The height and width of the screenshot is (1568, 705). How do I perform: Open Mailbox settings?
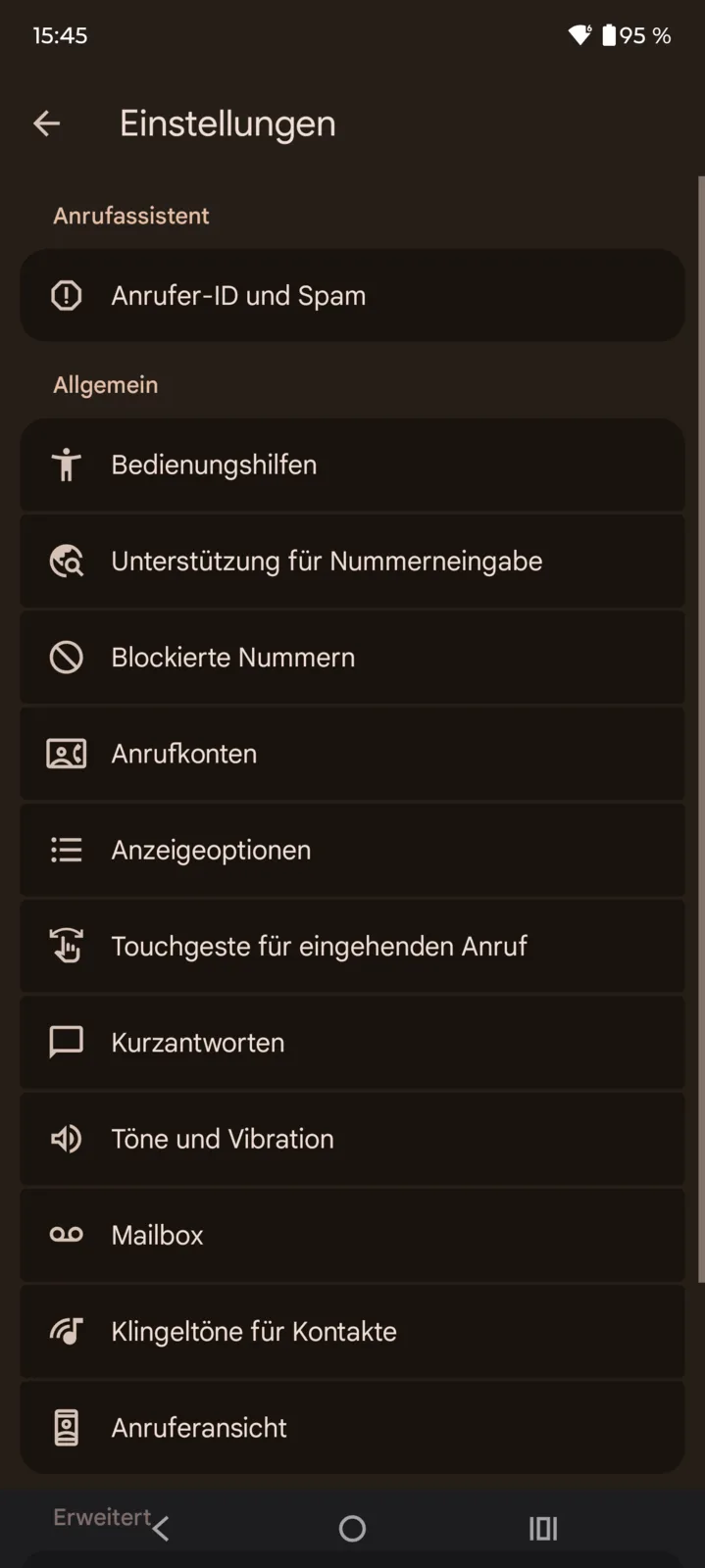(352, 1235)
